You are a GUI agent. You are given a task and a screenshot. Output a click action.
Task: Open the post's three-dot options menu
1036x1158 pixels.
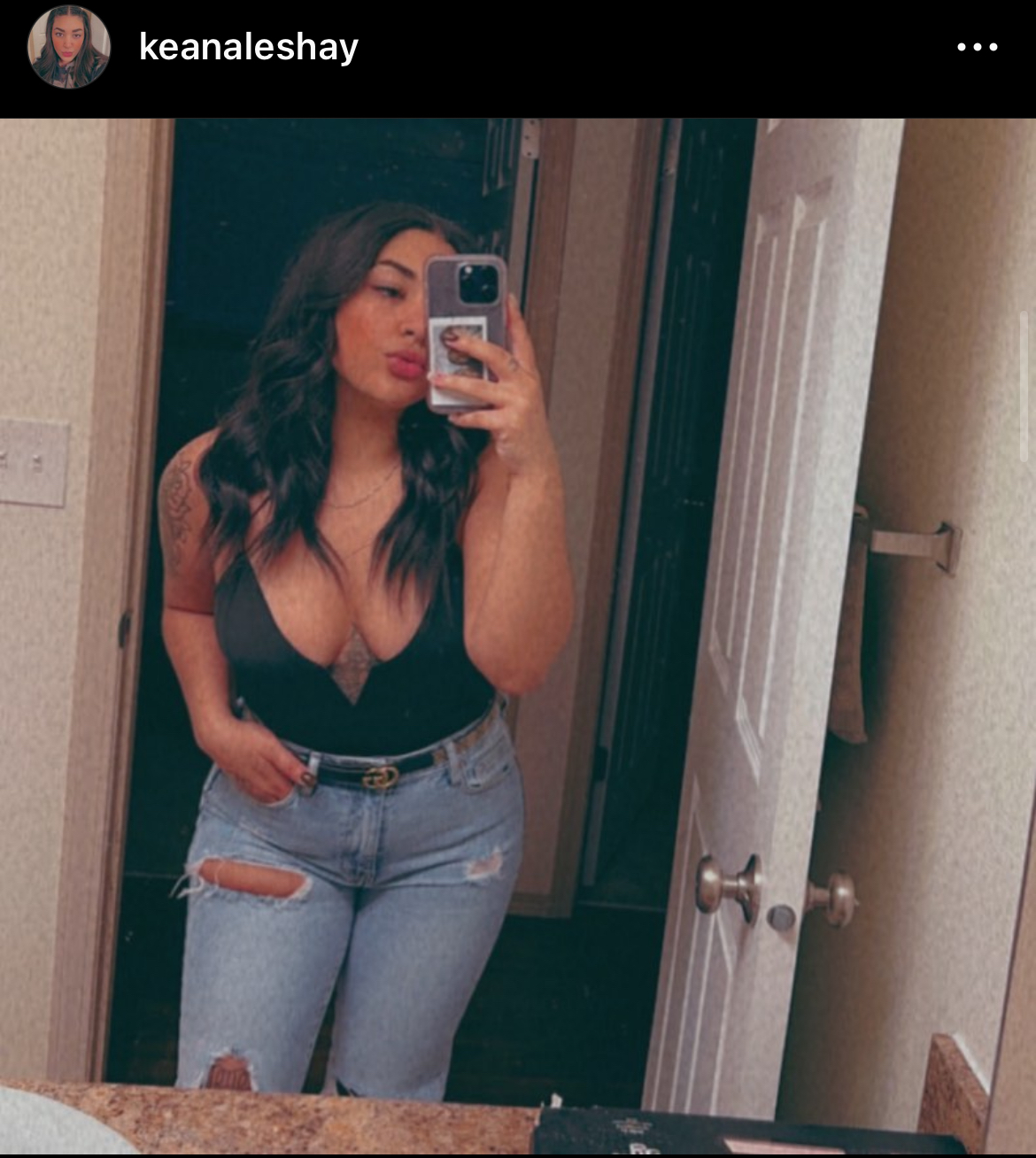point(978,48)
